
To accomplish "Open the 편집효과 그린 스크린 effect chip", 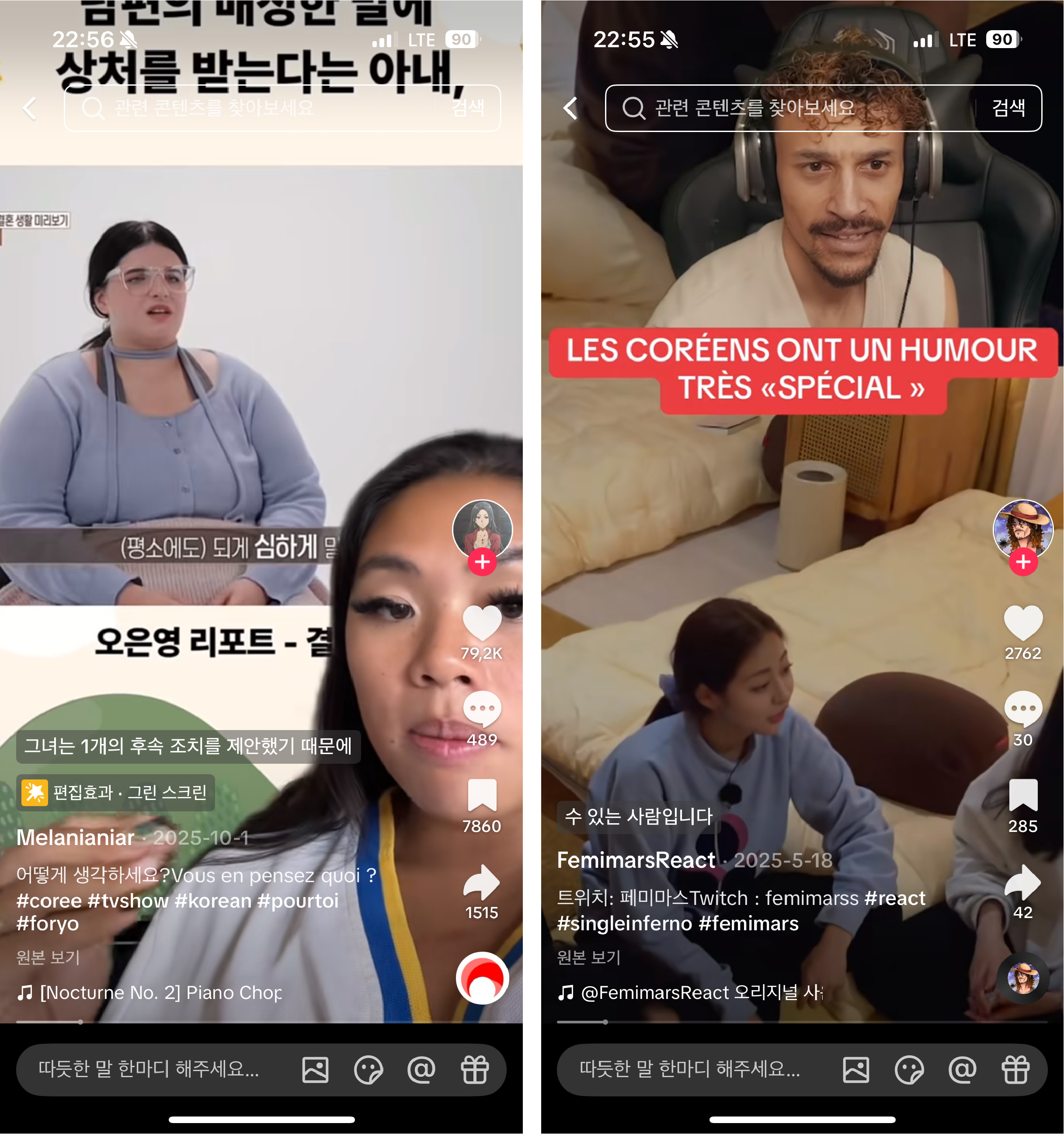I will point(116,792).
